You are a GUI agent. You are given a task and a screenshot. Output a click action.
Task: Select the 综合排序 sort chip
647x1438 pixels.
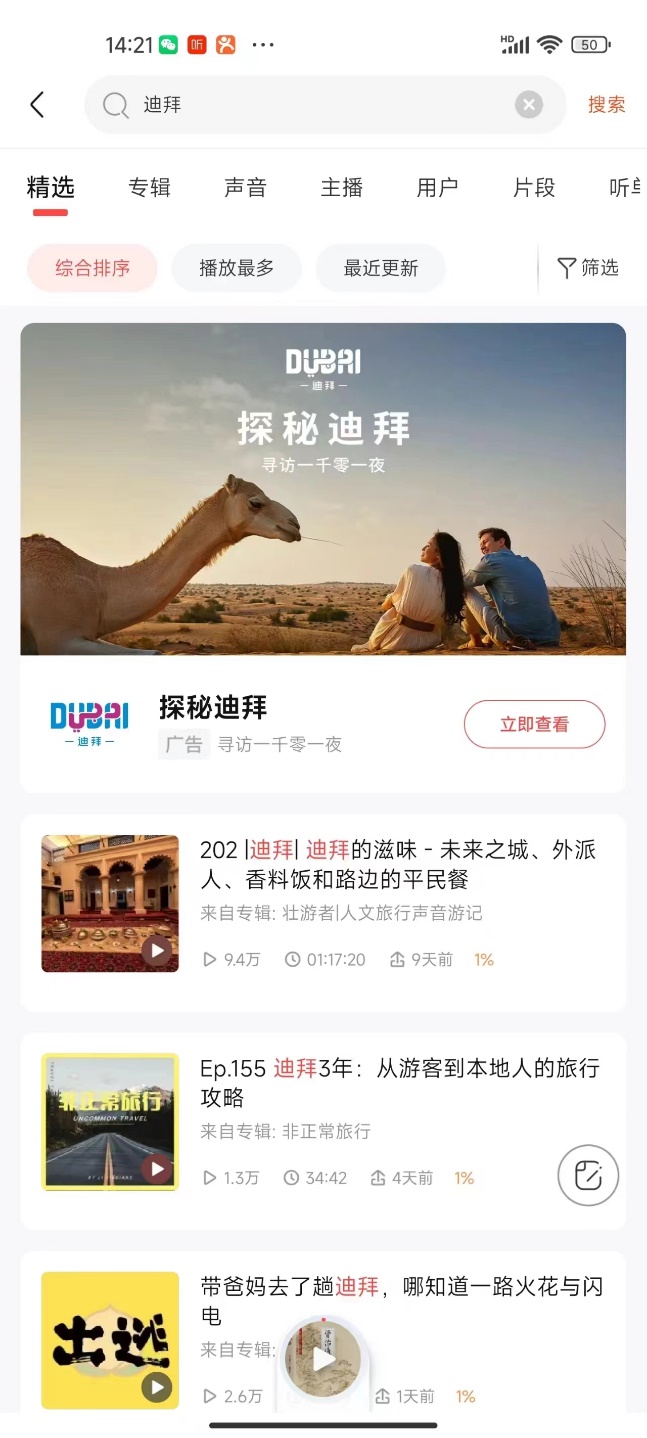pos(92,268)
